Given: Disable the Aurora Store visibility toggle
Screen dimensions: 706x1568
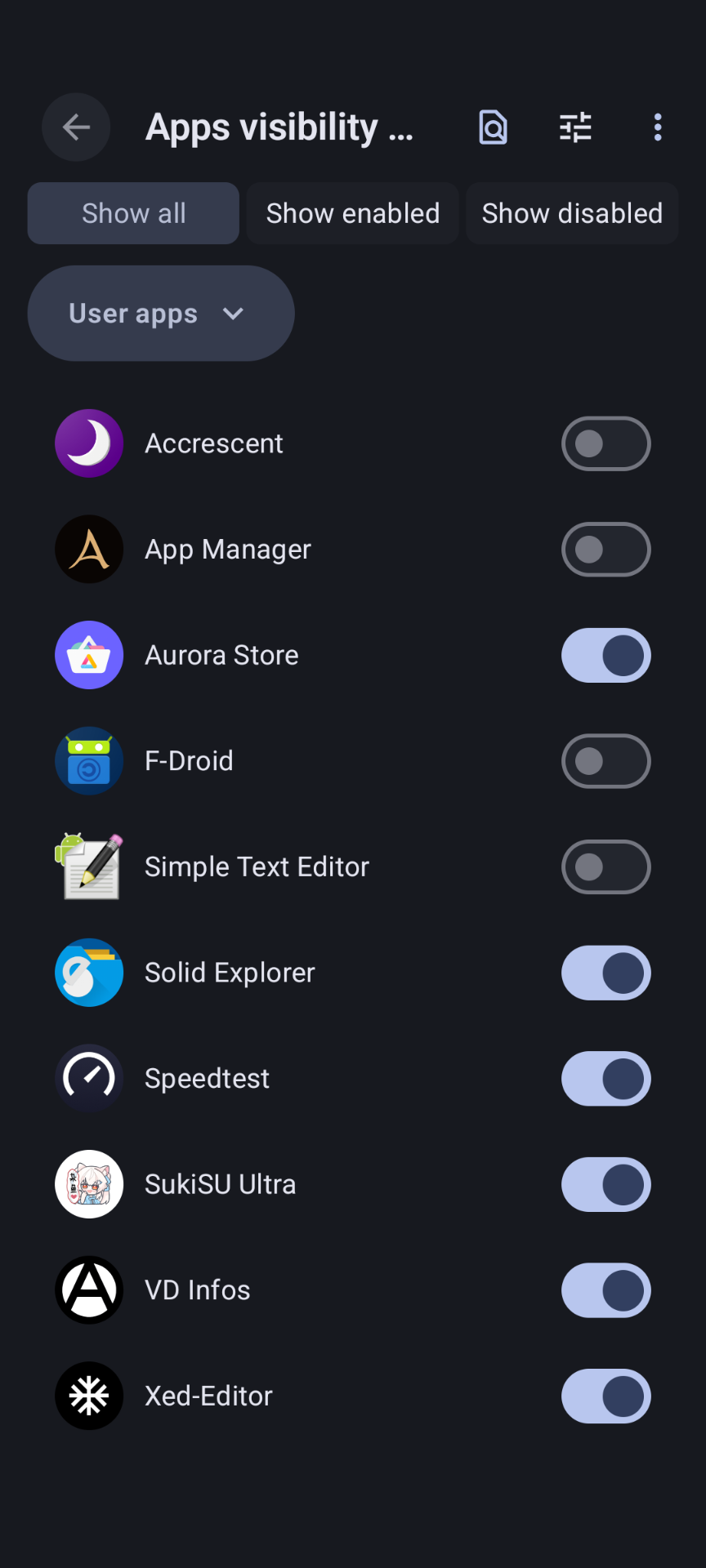Looking at the screenshot, I should (x=605, y=655).
